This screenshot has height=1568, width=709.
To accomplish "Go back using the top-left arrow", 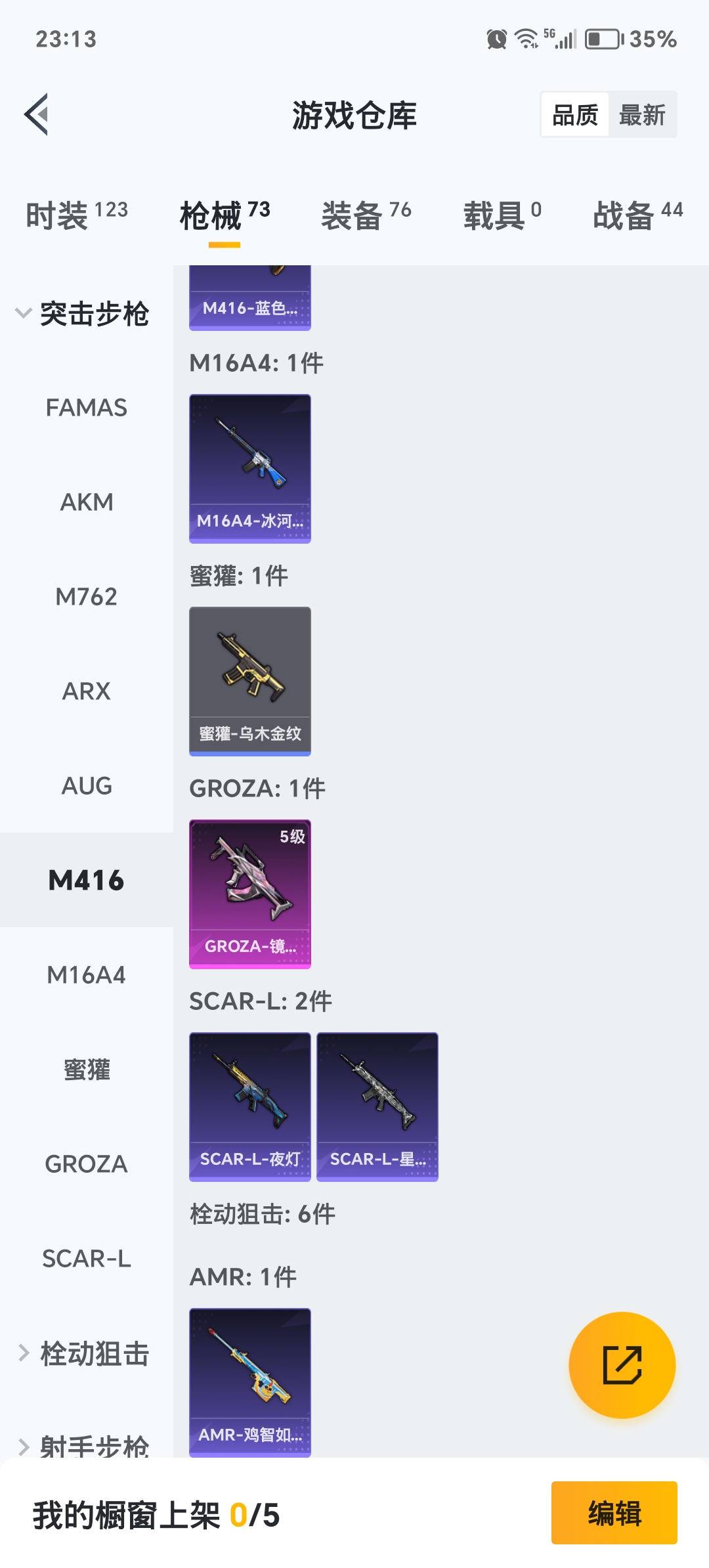I will [37, 114].
